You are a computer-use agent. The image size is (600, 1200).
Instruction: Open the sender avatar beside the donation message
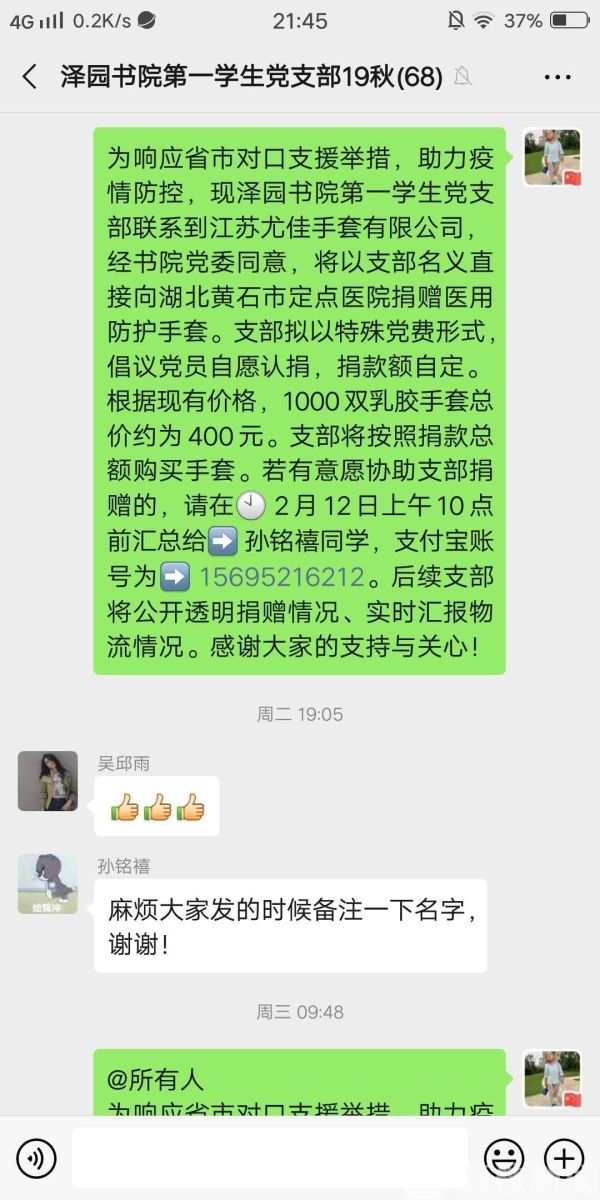coord(552,157)
